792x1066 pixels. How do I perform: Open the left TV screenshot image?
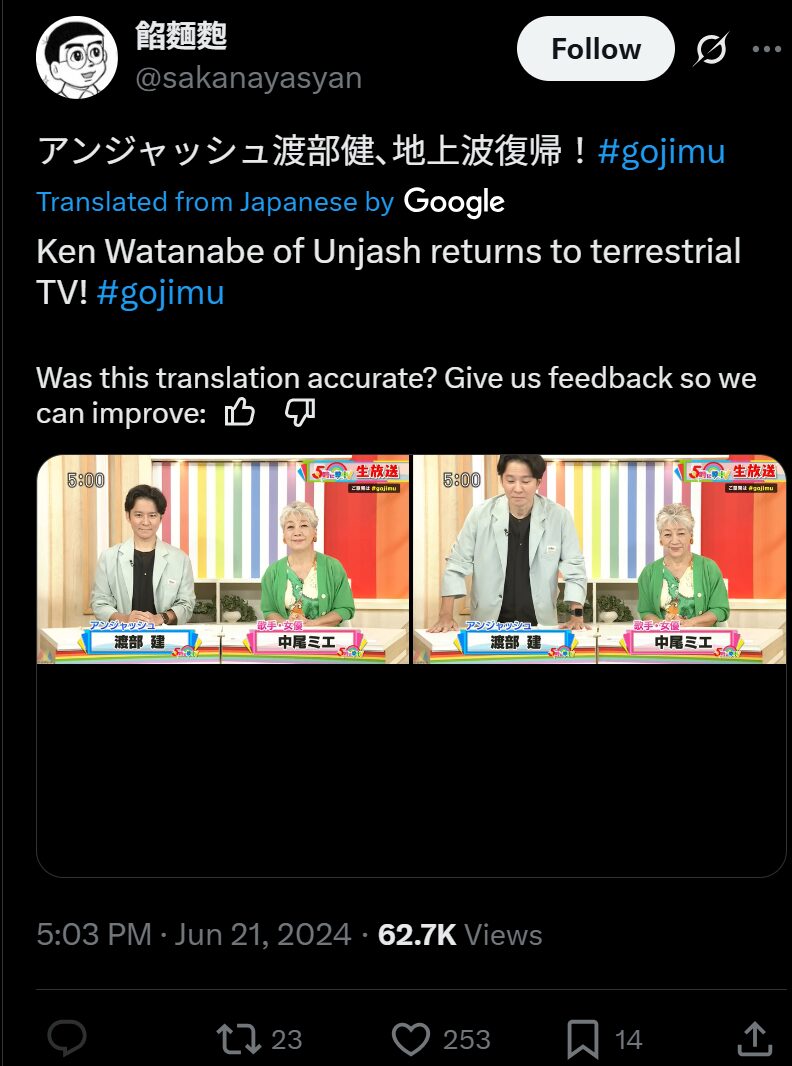coord(223,559)
